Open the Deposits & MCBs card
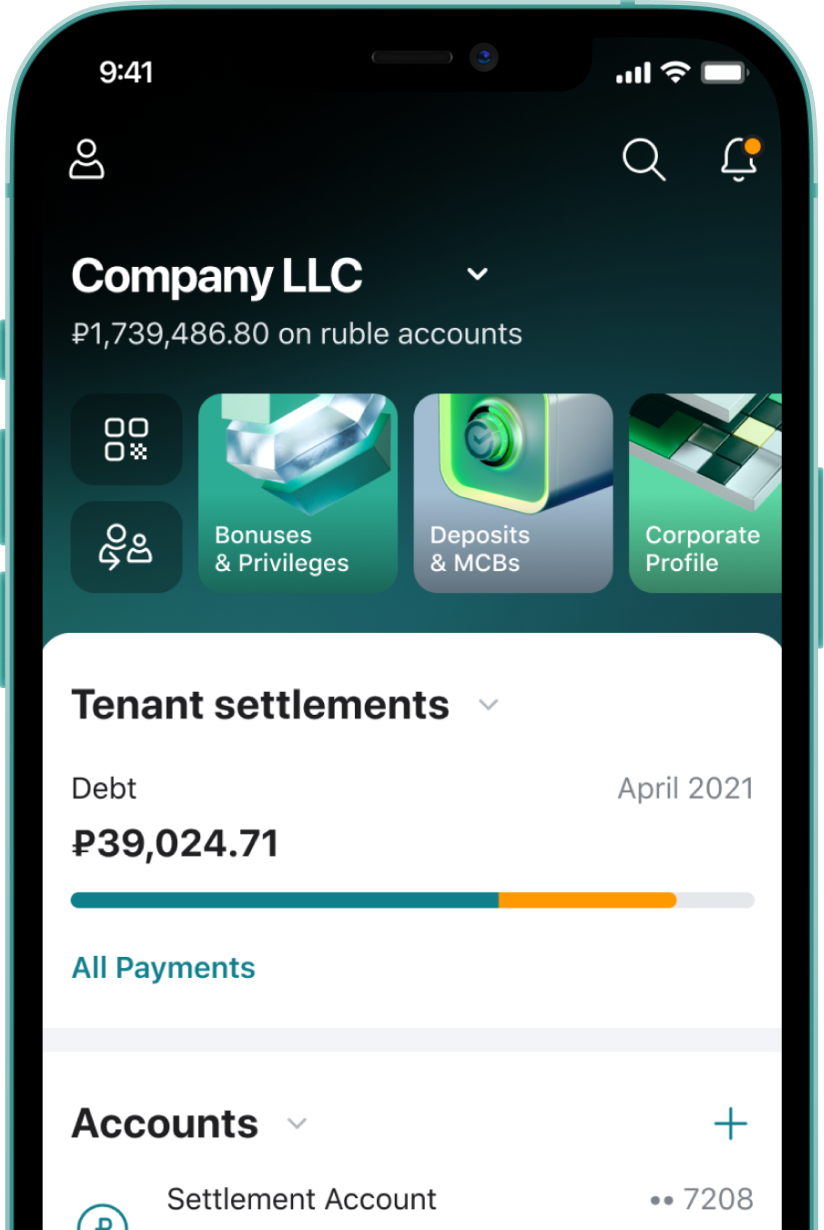Viewport: 824px width, 1230px height. click(513, 493)
